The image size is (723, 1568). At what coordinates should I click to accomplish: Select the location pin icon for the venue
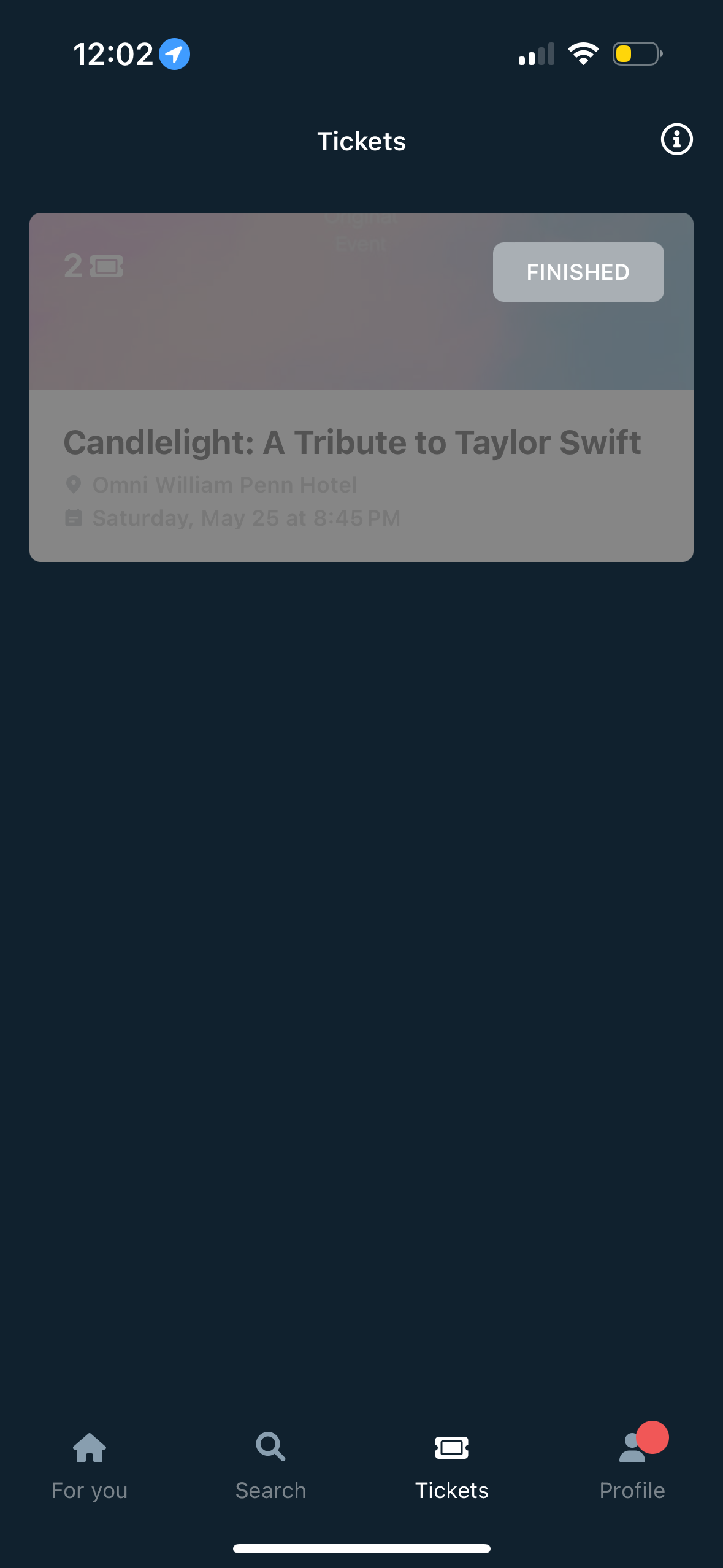click(x=75, y=484)
